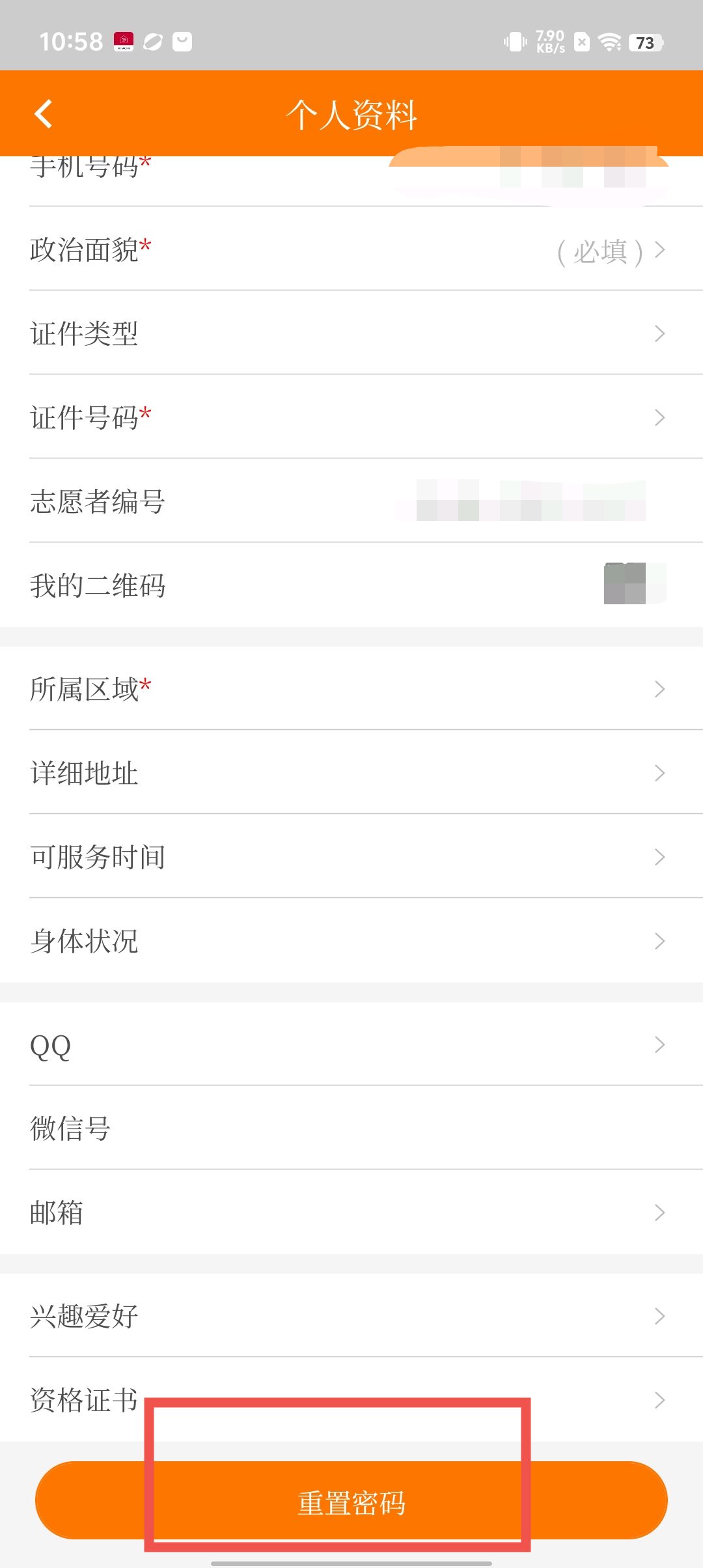Edit 证件号码 entry
Screen dimensions: 703x1568
(351, 417)
